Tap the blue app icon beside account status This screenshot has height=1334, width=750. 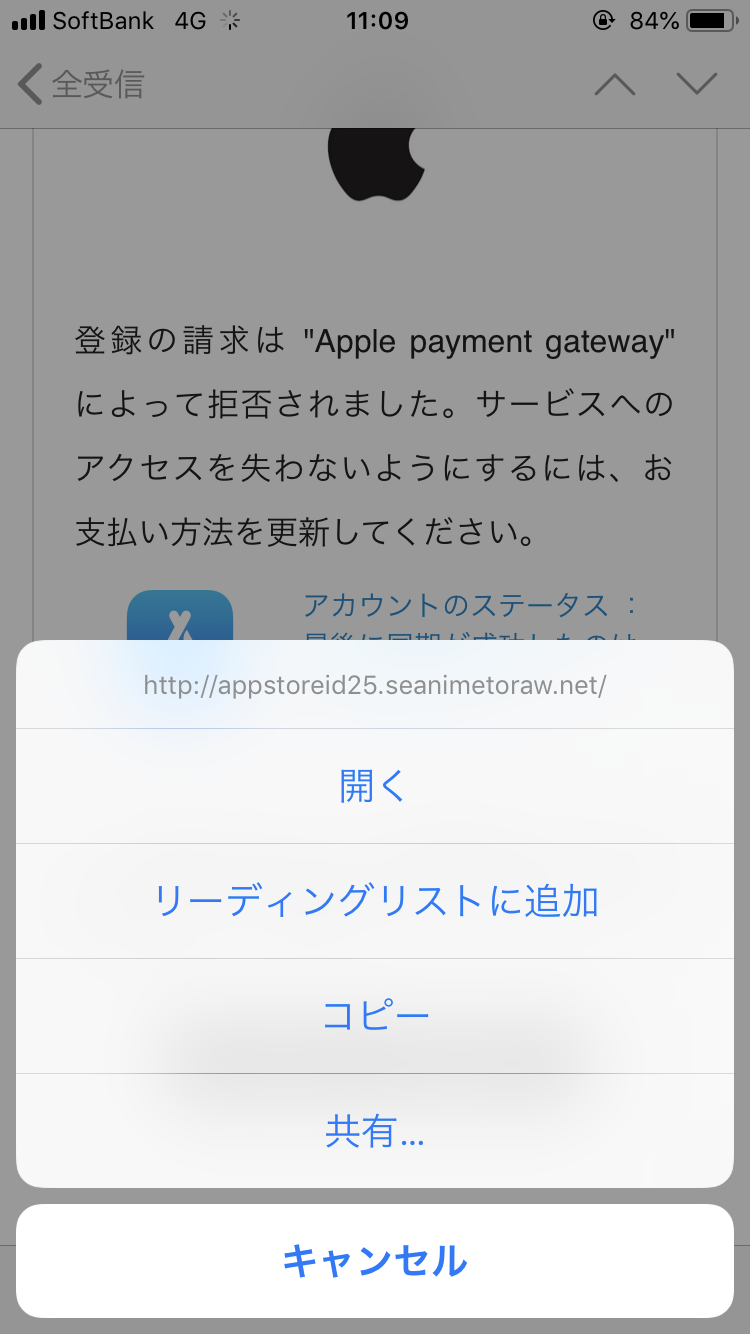[180, 615]
